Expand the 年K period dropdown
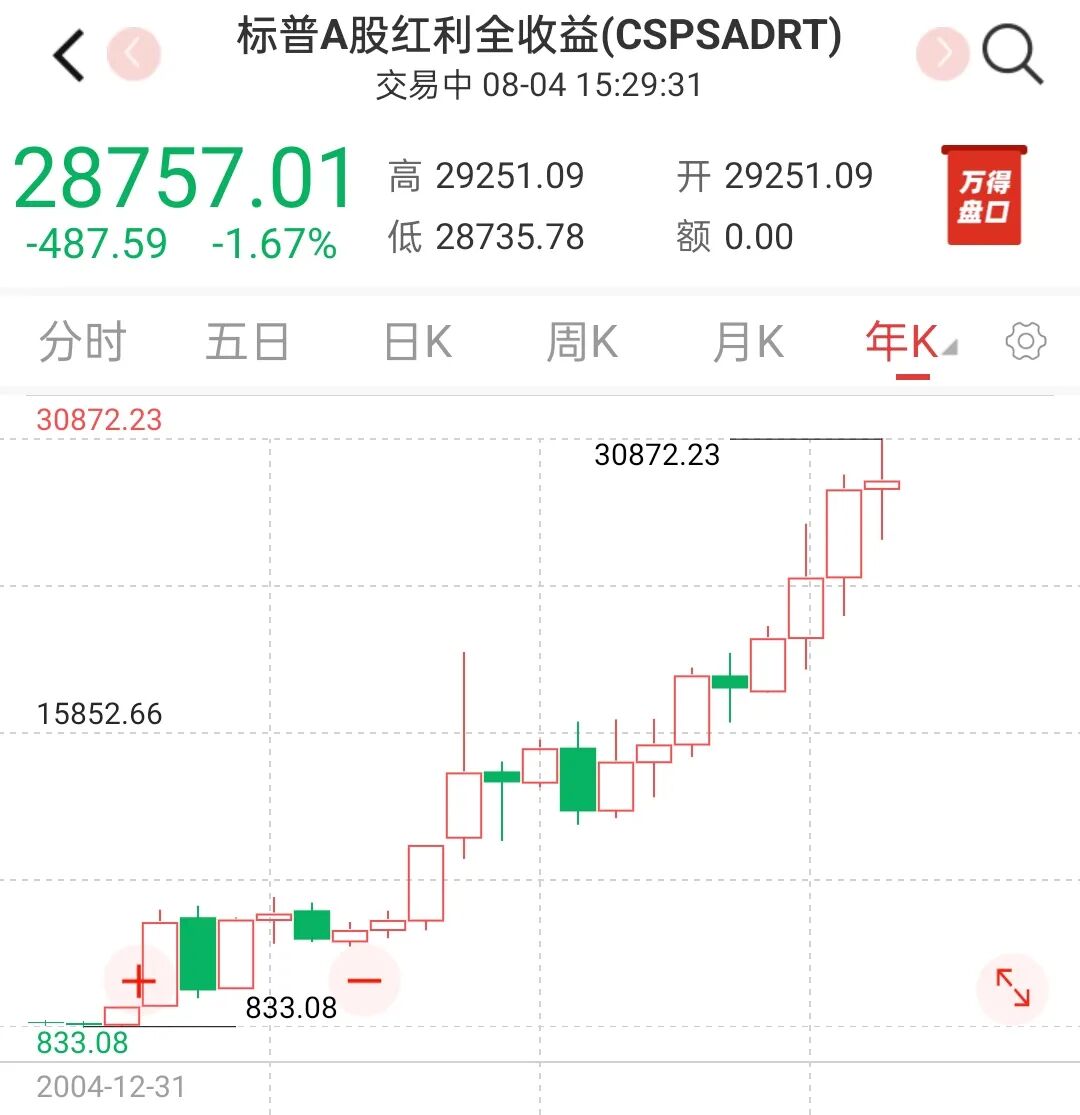Screen dimensions: 1080x1115 pyautogui.click(x=911, y=342)
